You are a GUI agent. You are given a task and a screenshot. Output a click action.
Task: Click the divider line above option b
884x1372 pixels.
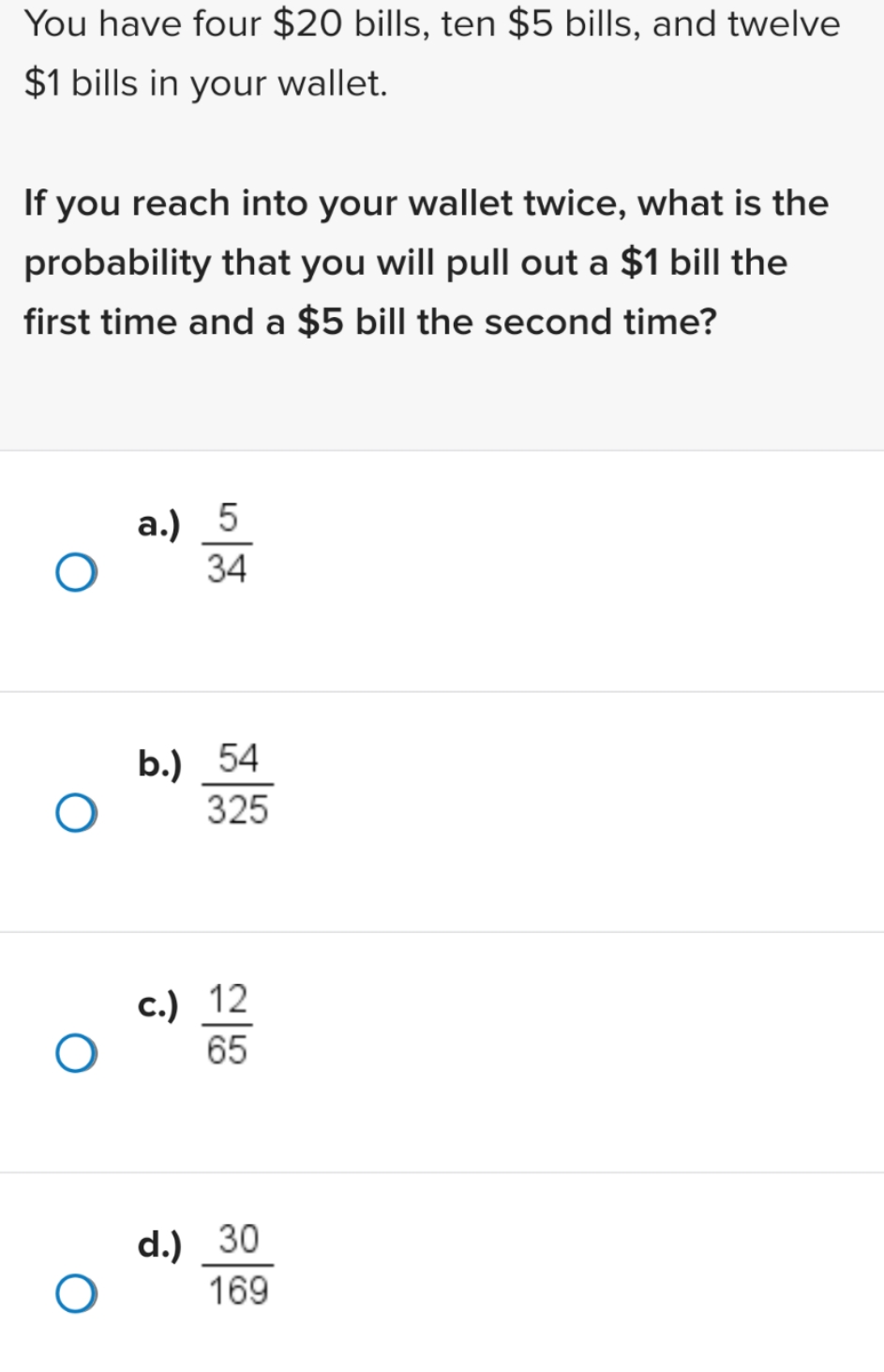point(442,691)
